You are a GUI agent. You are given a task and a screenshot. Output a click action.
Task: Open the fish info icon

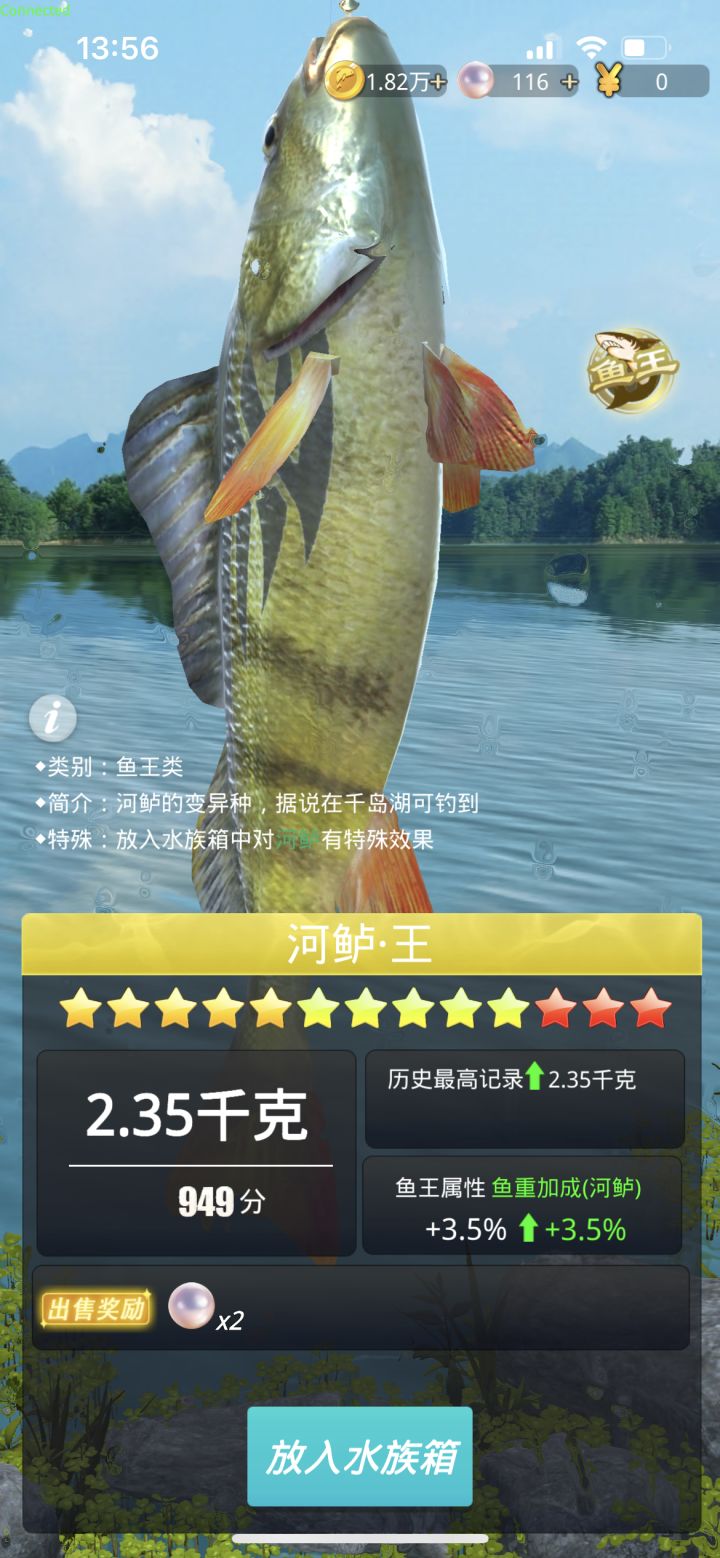tap(53, 718)
